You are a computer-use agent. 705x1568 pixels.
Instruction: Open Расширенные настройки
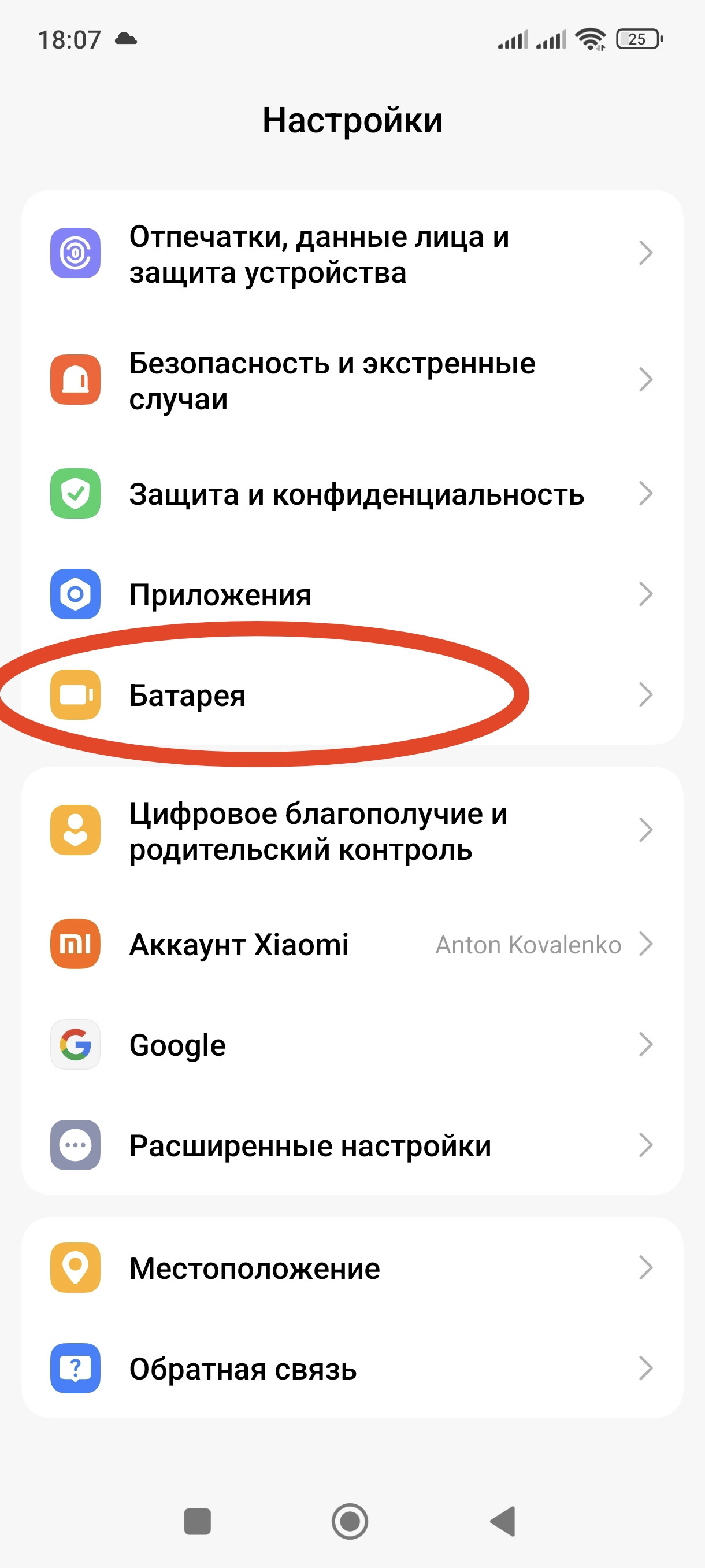tap(351, 1145)
